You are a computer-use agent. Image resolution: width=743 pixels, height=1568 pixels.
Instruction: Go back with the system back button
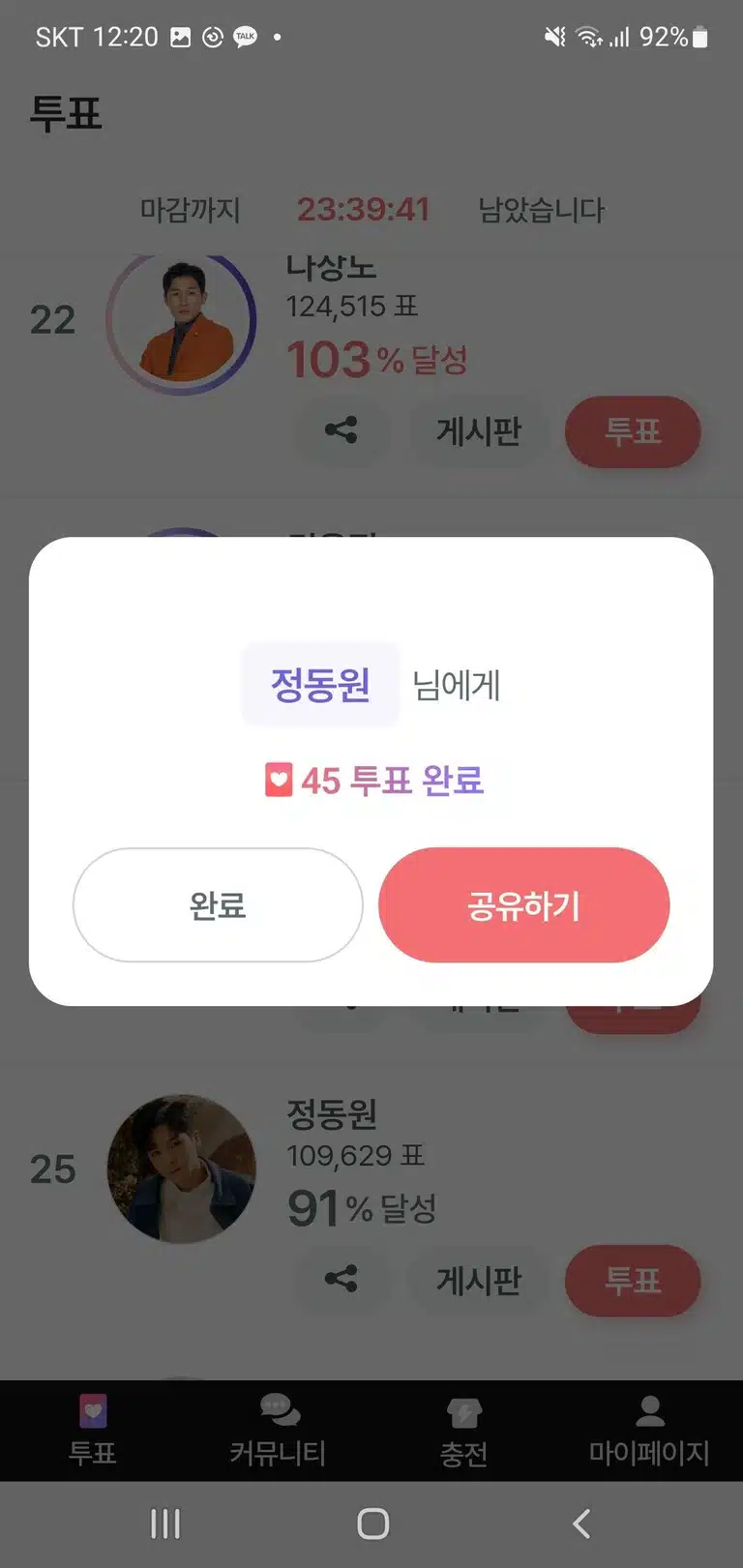pos(580,1524)
